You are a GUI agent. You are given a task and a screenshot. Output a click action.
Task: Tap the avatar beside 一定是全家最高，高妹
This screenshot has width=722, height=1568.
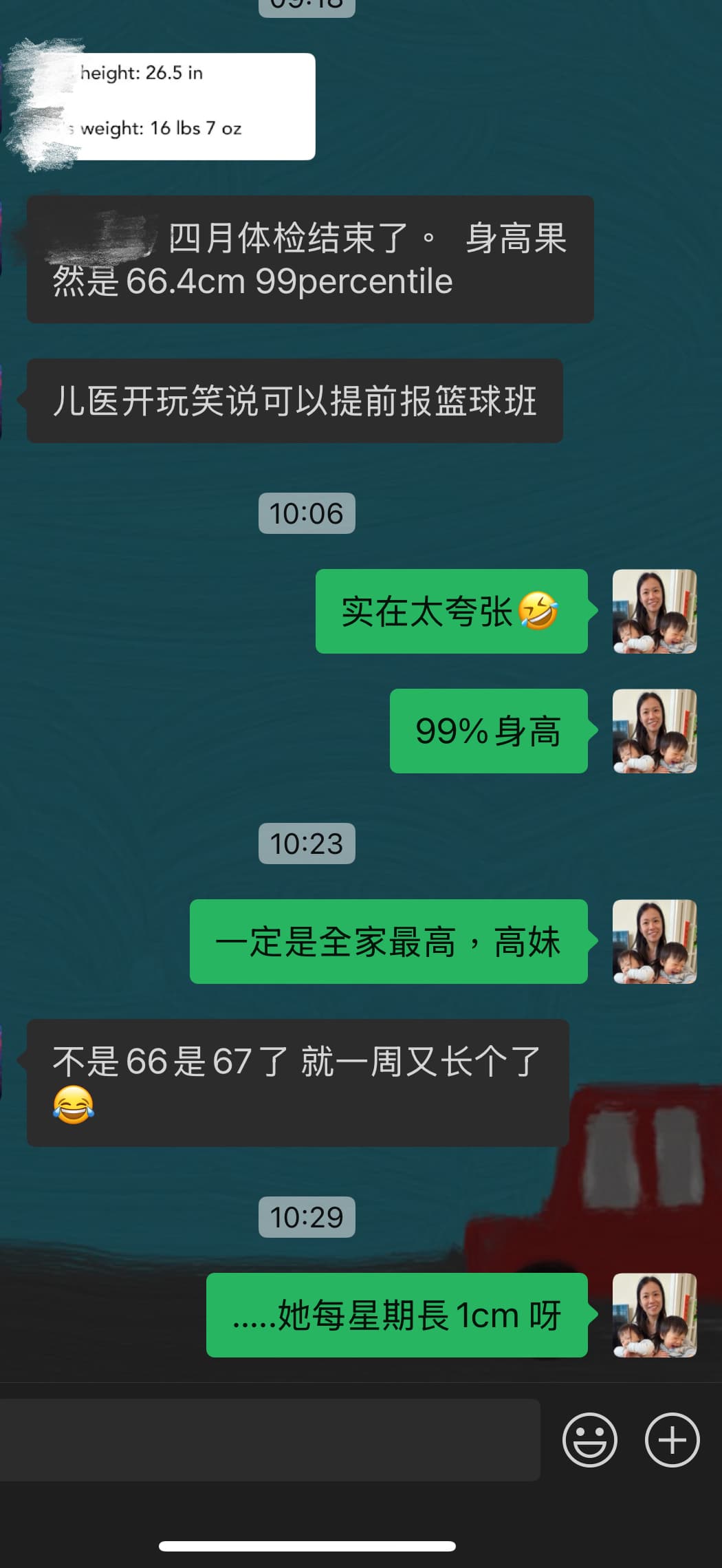tap(655, 941)
